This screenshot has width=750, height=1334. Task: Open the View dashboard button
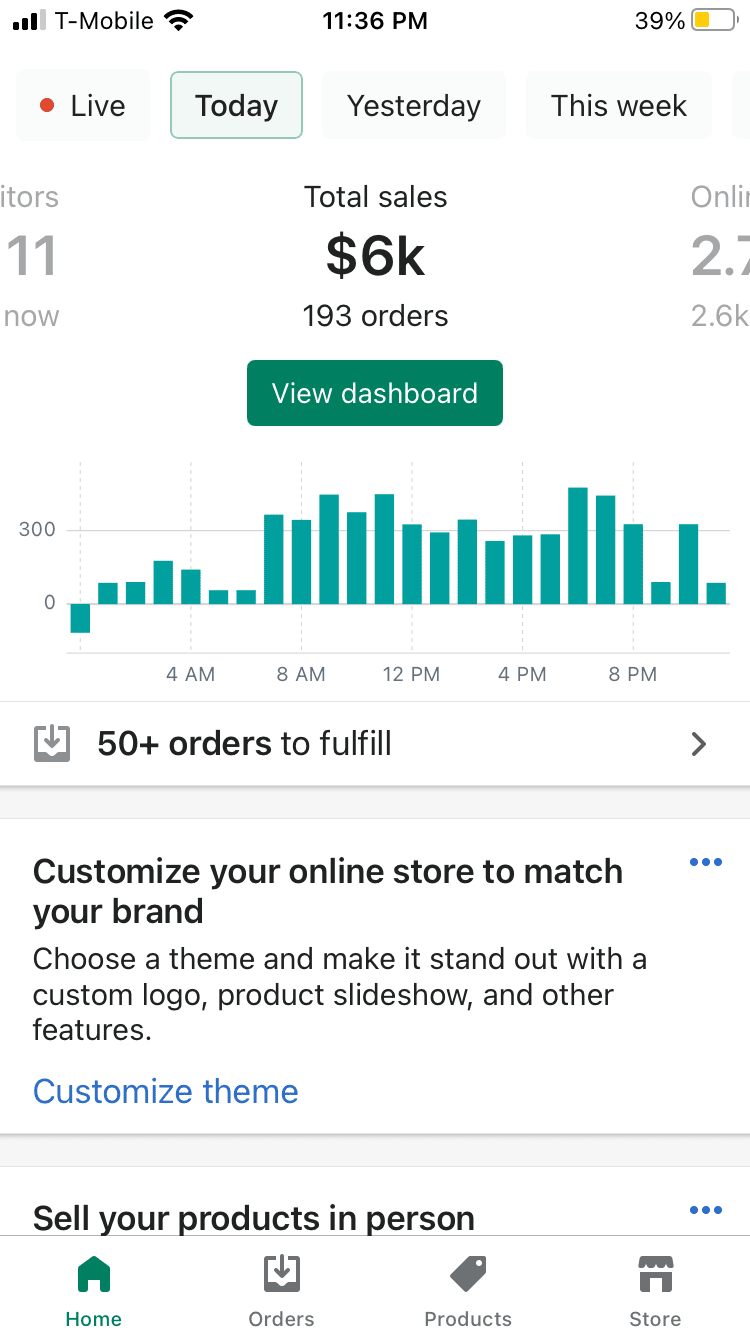[x=375, y=393]
